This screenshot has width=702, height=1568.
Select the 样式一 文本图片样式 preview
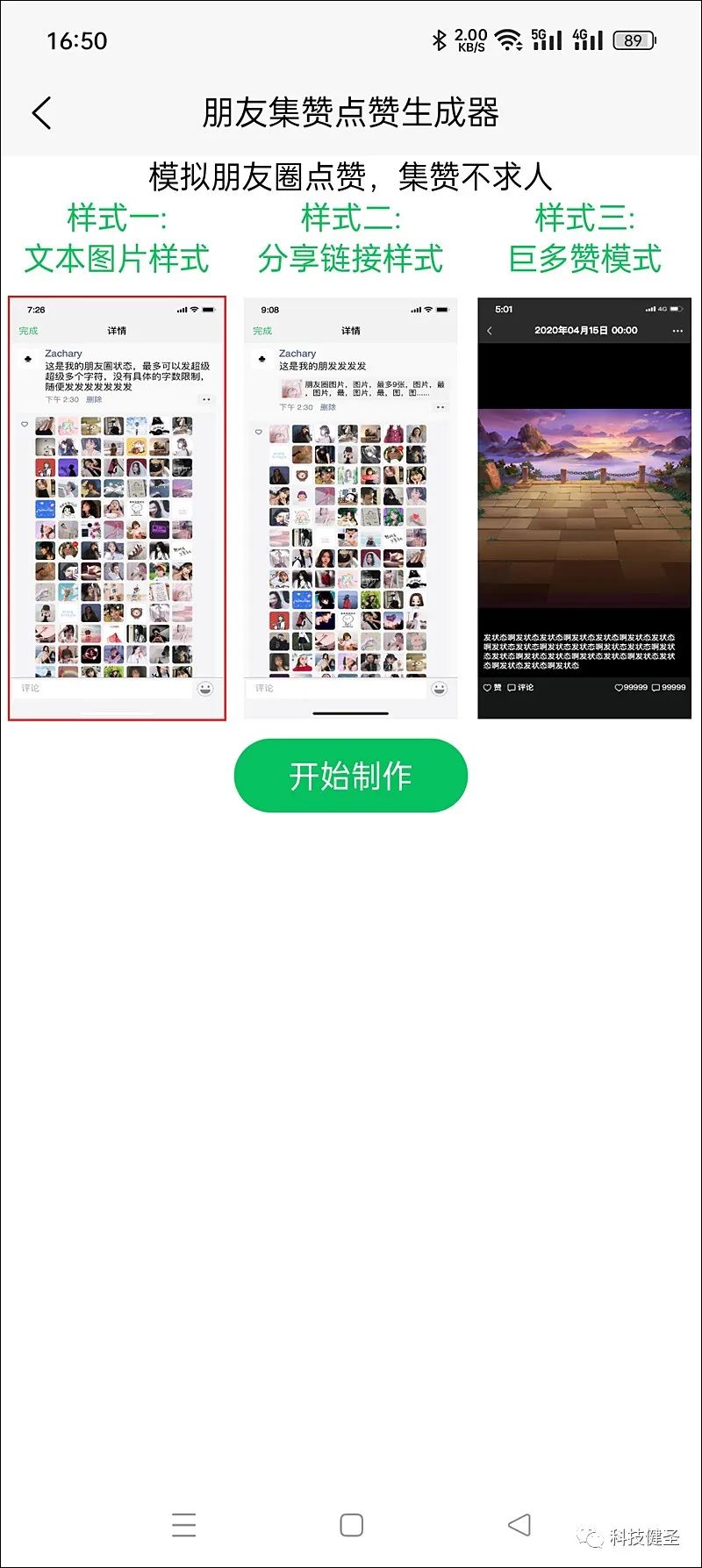117,508
